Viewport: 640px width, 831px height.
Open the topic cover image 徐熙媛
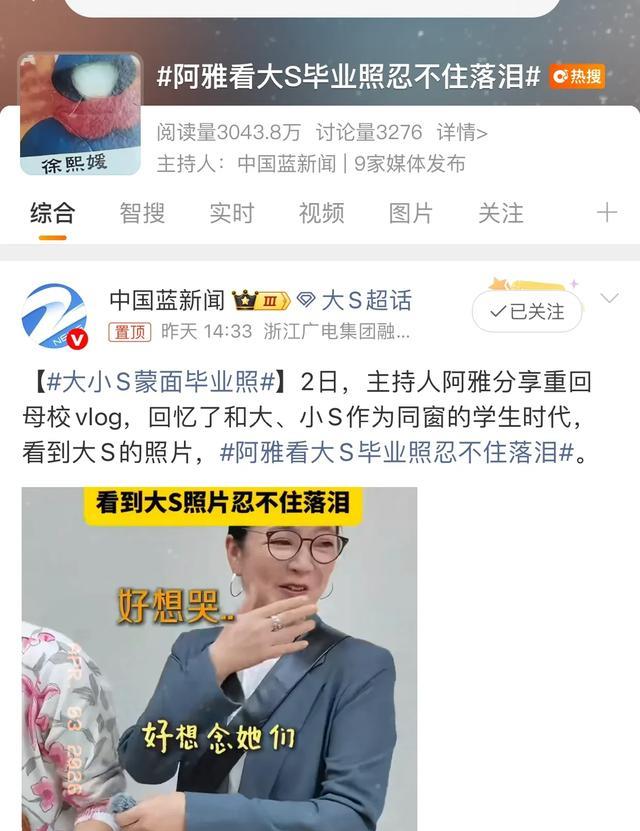[80, 114]
